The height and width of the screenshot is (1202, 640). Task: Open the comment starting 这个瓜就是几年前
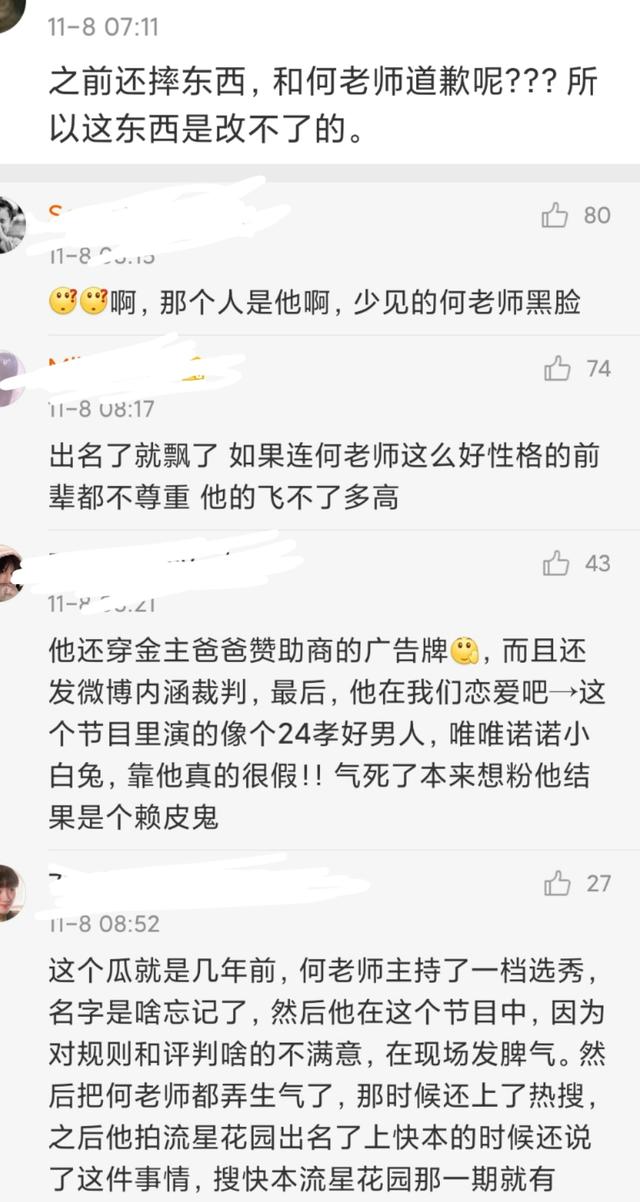(x=320, y=1070)
